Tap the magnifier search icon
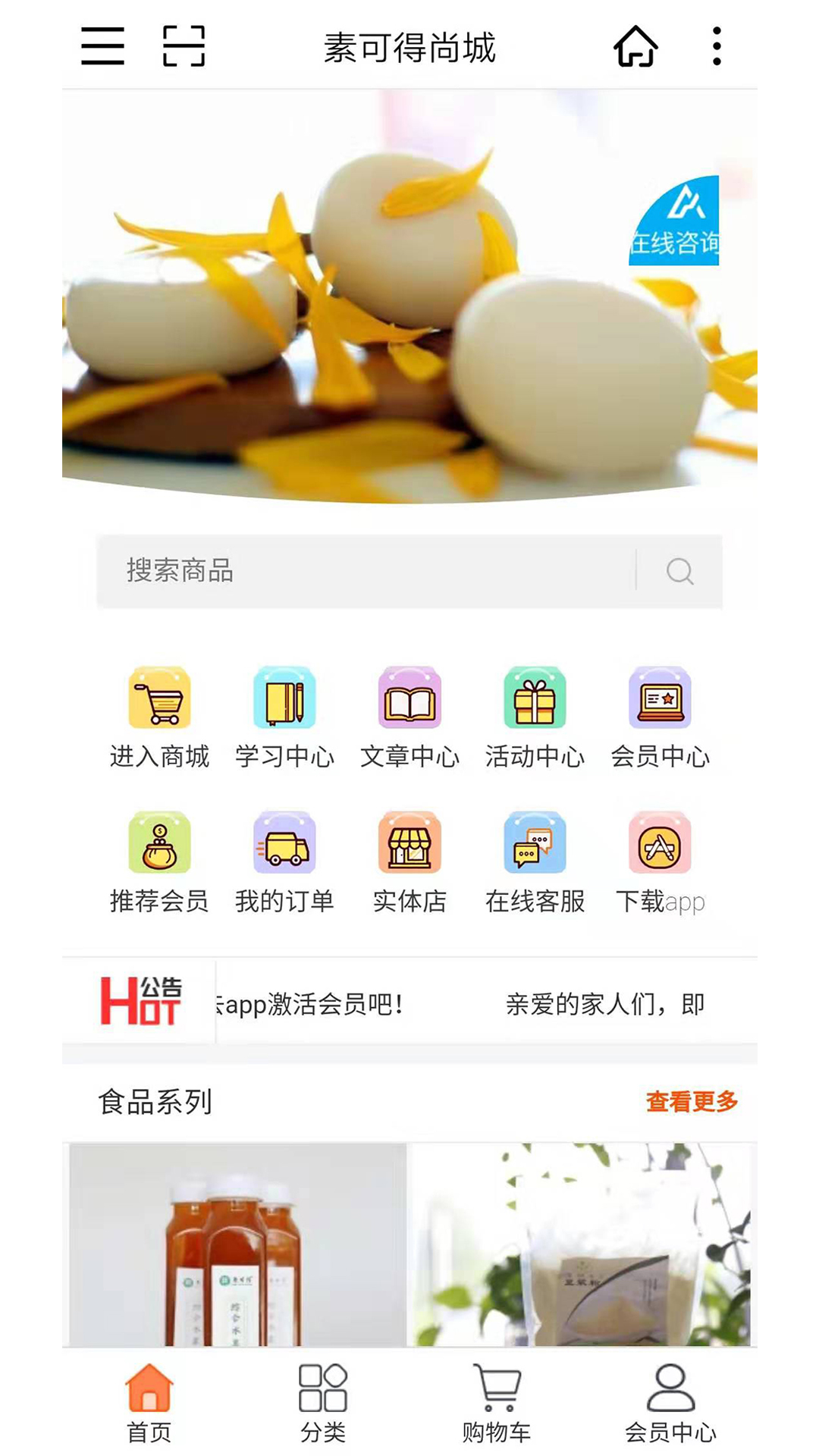Screen dimensions: 819x1456 [679, 571]
